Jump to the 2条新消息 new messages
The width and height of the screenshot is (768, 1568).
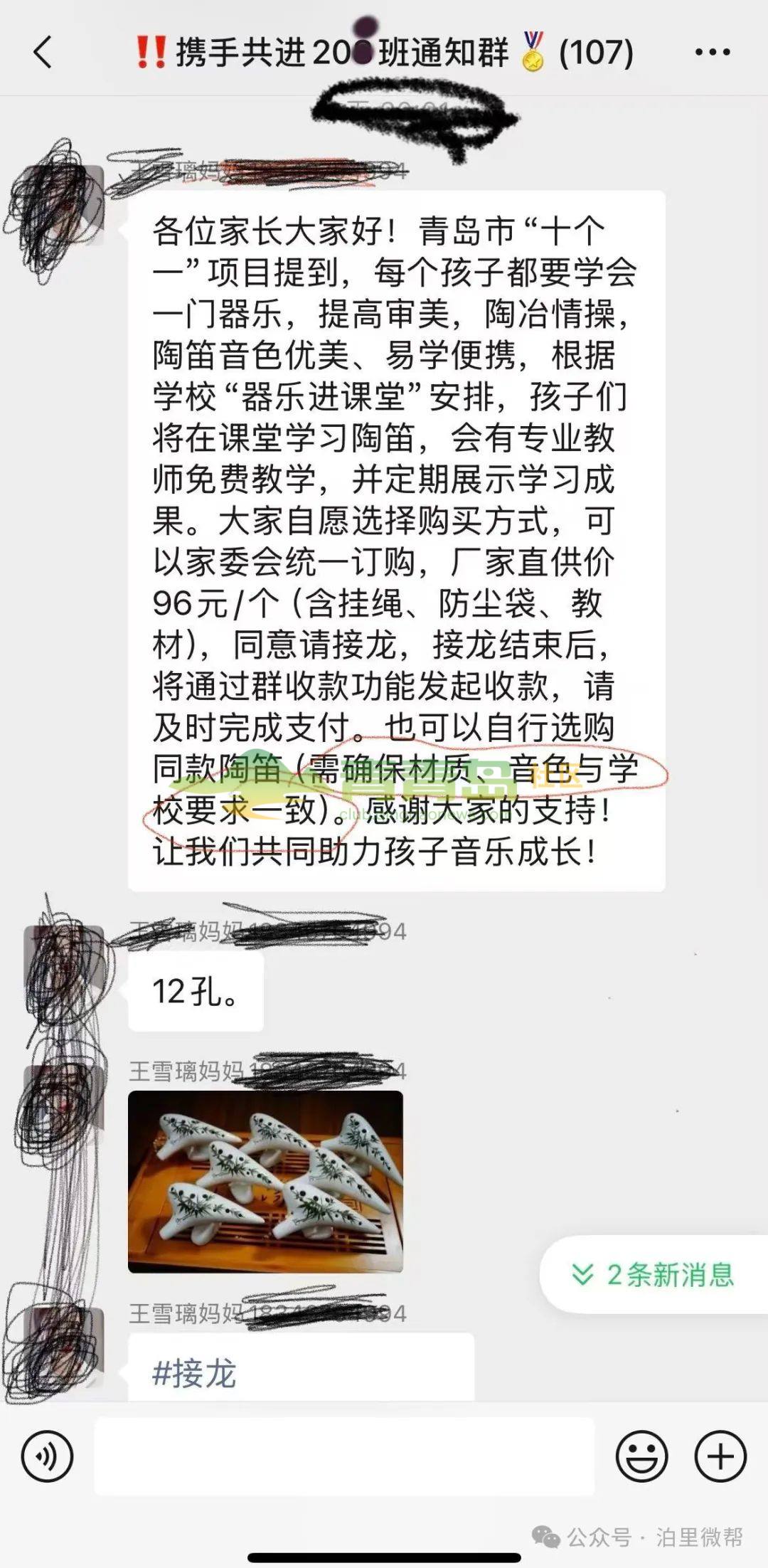tap(654, 1274)
